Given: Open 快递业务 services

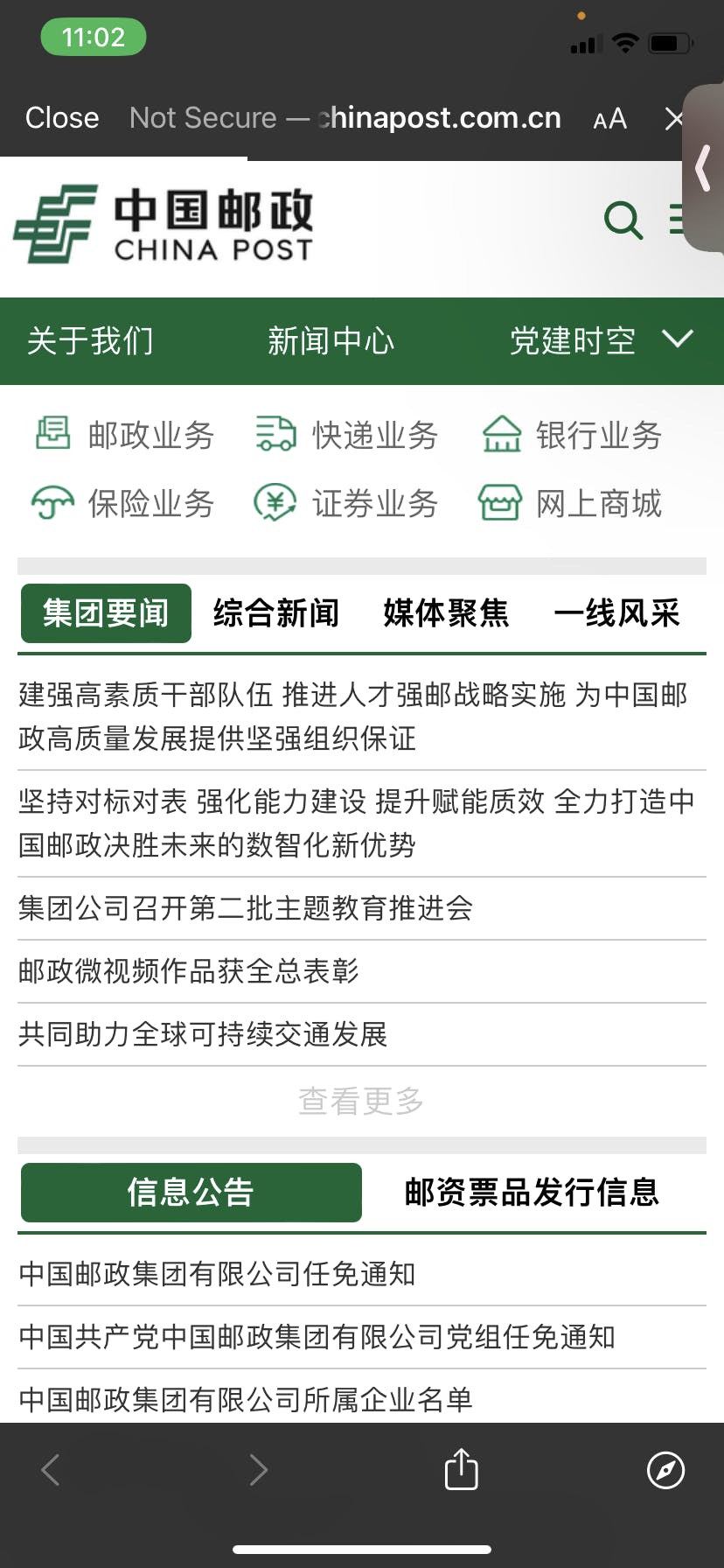Looking at the screenshot, I should (347, 435).
